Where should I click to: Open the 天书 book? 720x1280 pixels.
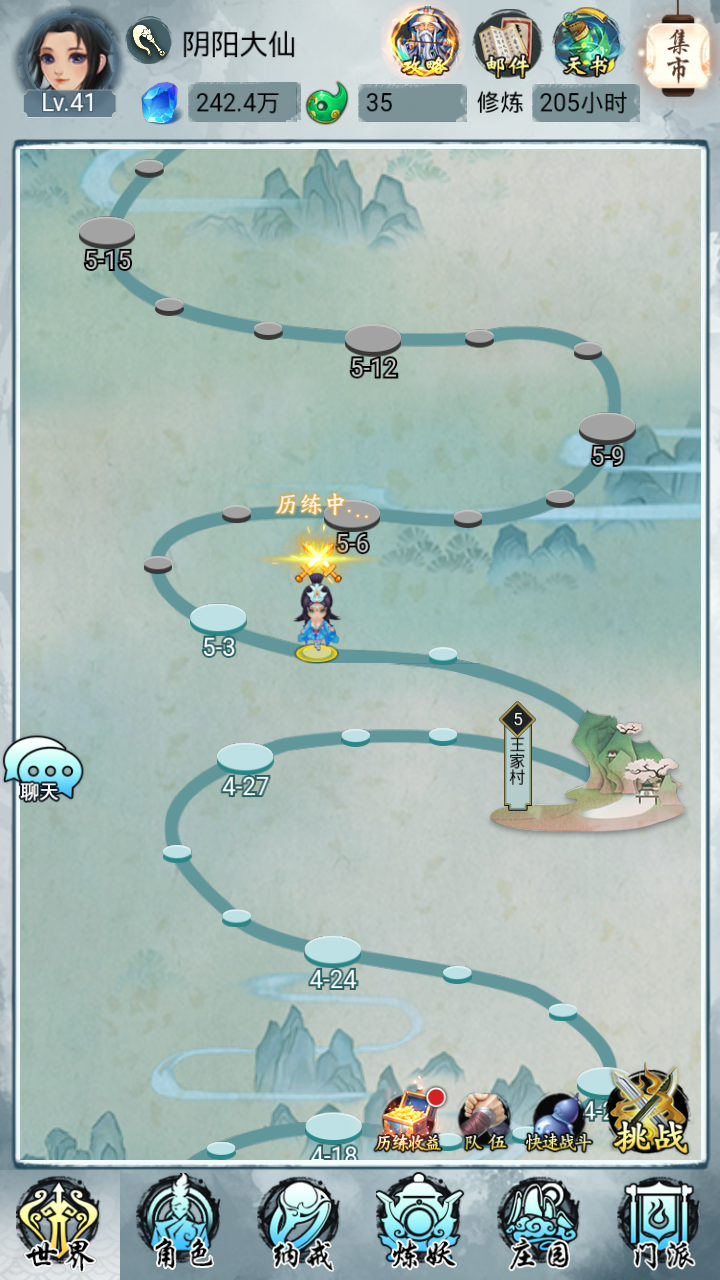(x=587, y=42)
